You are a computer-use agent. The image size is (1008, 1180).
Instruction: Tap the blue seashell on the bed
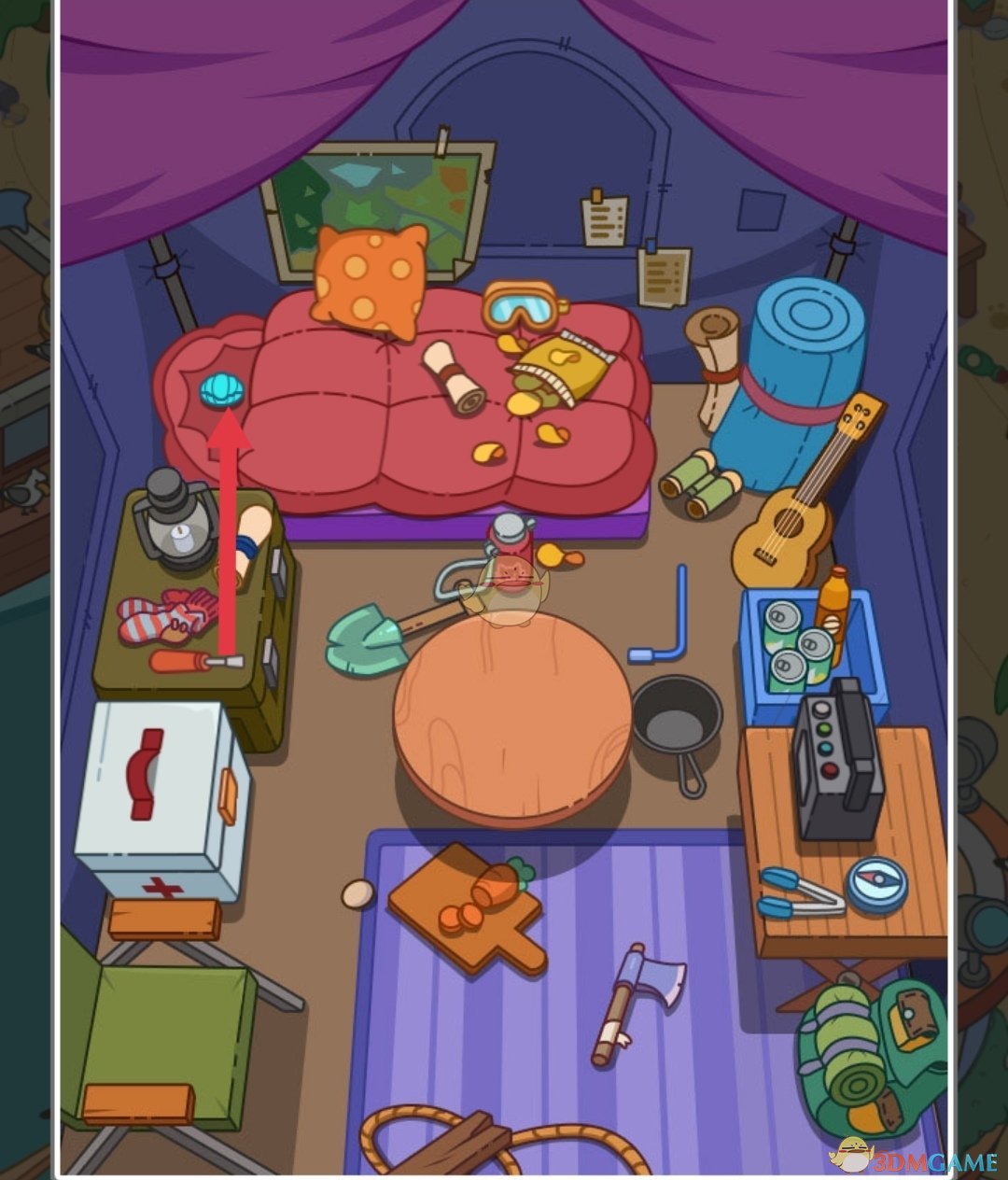click(x=221, y=390)
